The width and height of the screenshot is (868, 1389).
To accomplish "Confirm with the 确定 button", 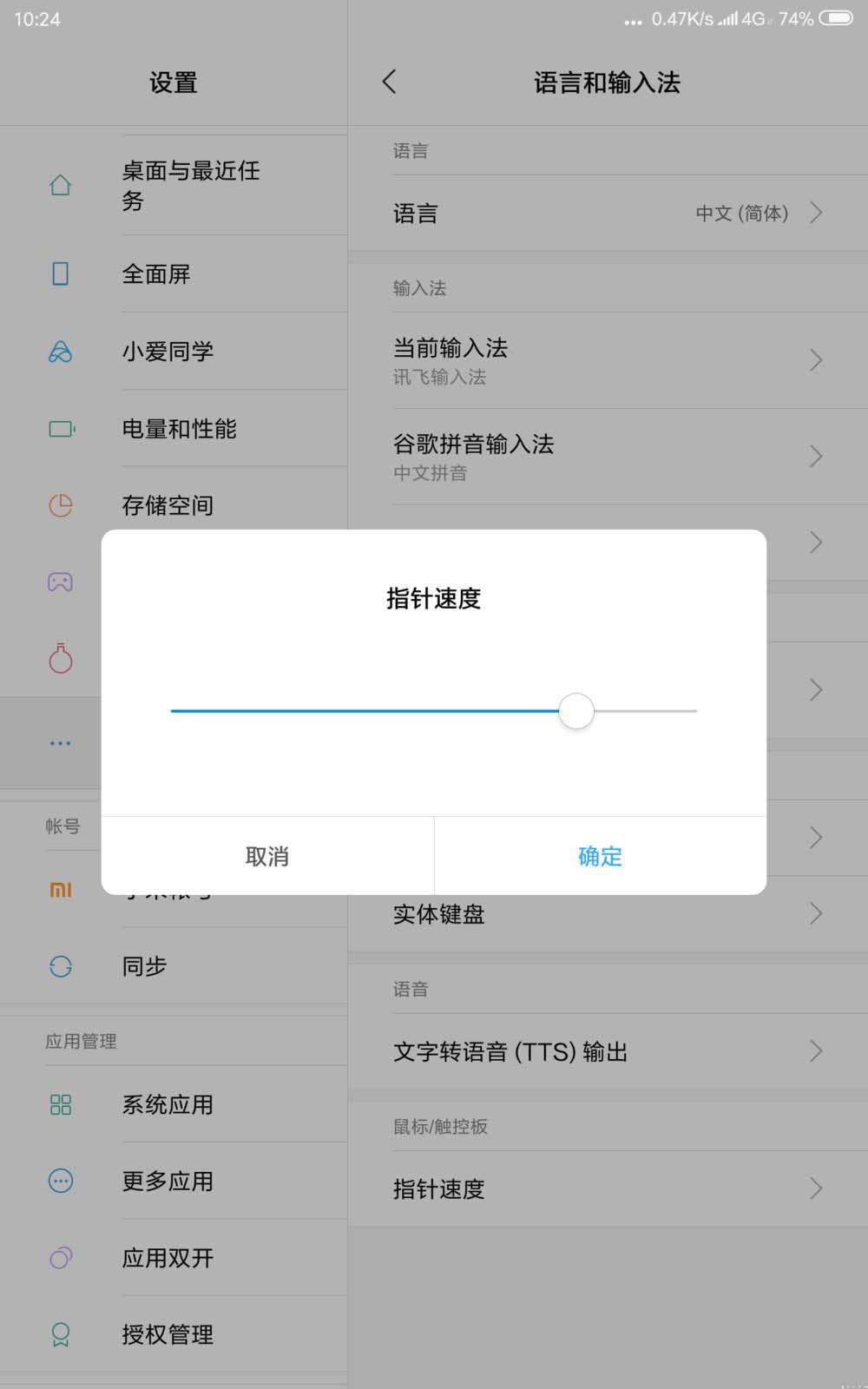I will (x=599, y=856).
